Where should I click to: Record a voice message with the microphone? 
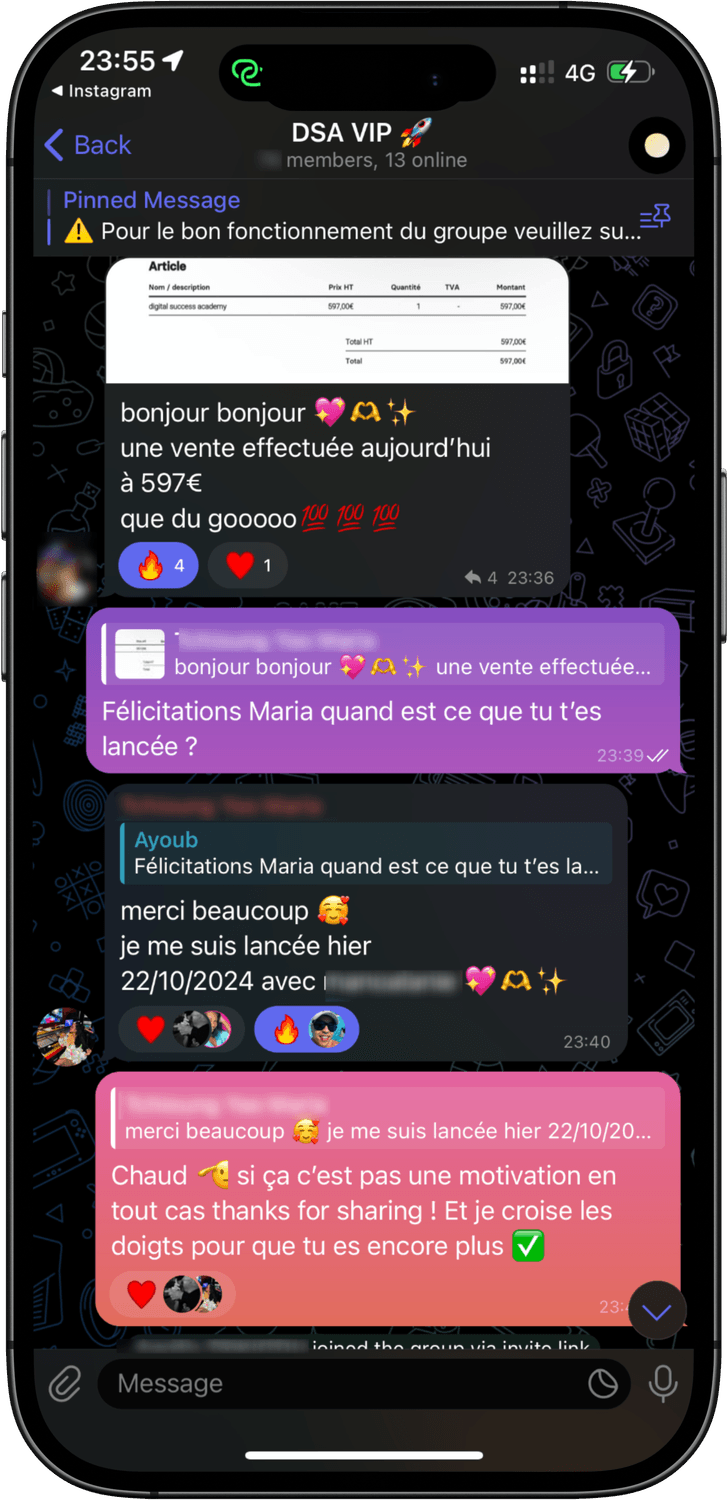662,1384
